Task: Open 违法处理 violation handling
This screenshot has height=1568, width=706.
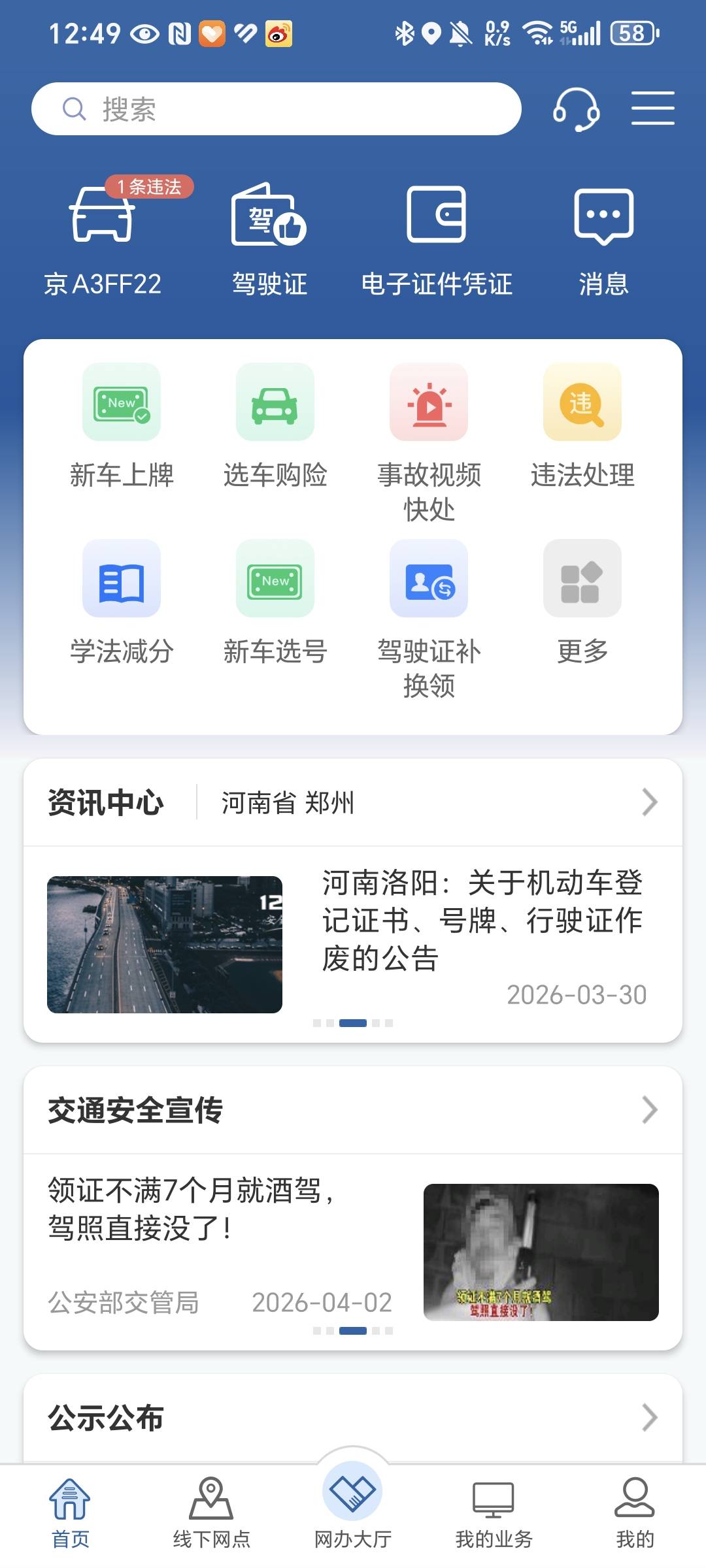Action: point(582,425)
